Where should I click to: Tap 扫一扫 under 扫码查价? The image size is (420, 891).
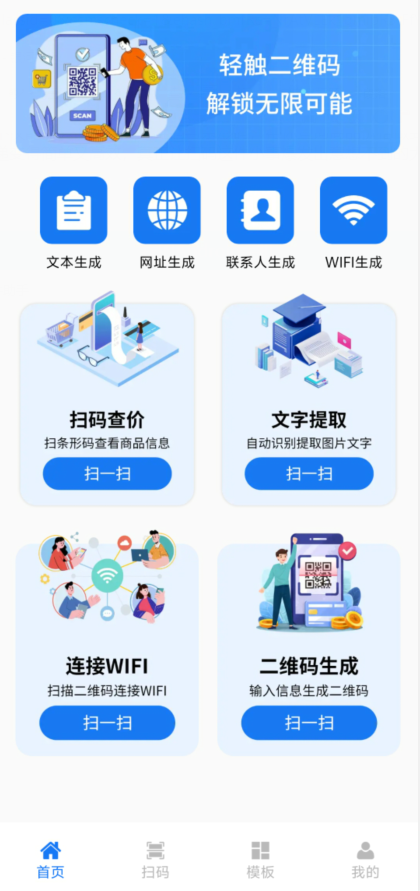tap(107, 474)
